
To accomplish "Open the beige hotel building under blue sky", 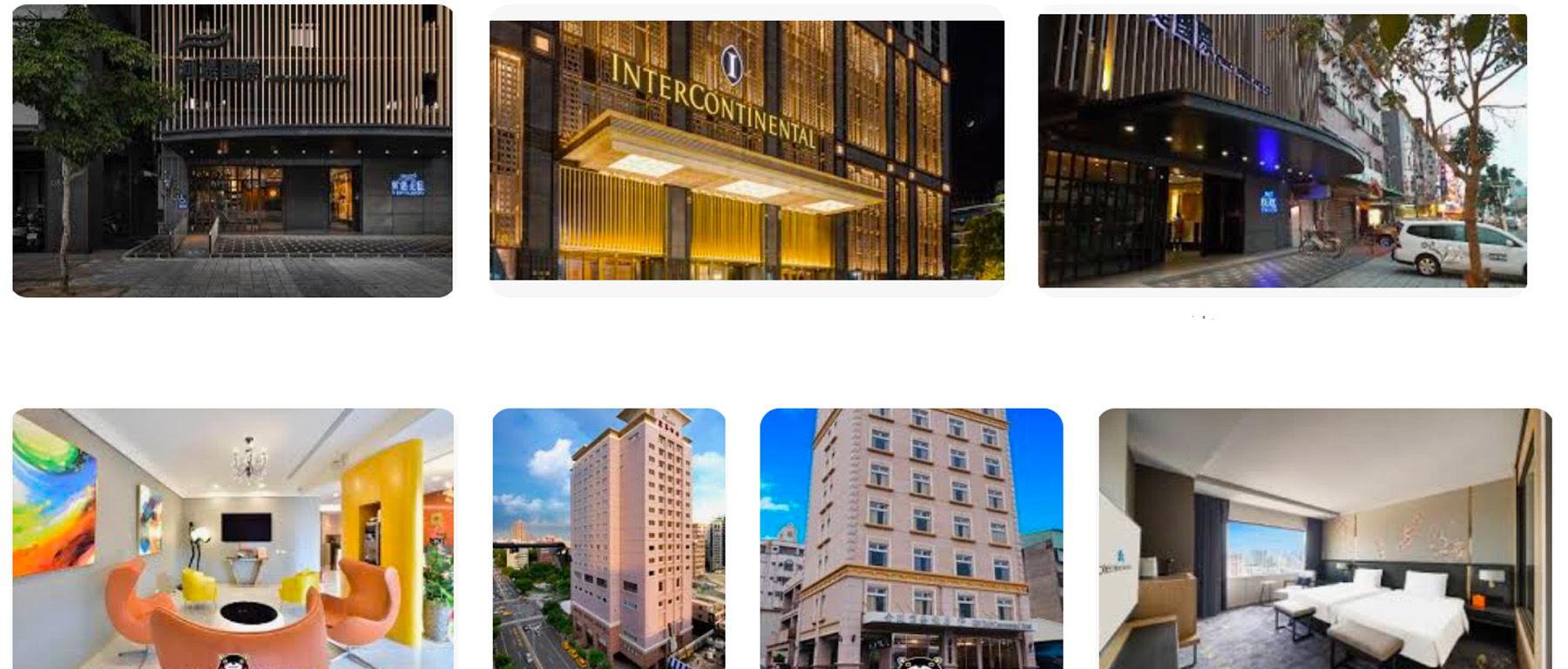I will (910, 538).
